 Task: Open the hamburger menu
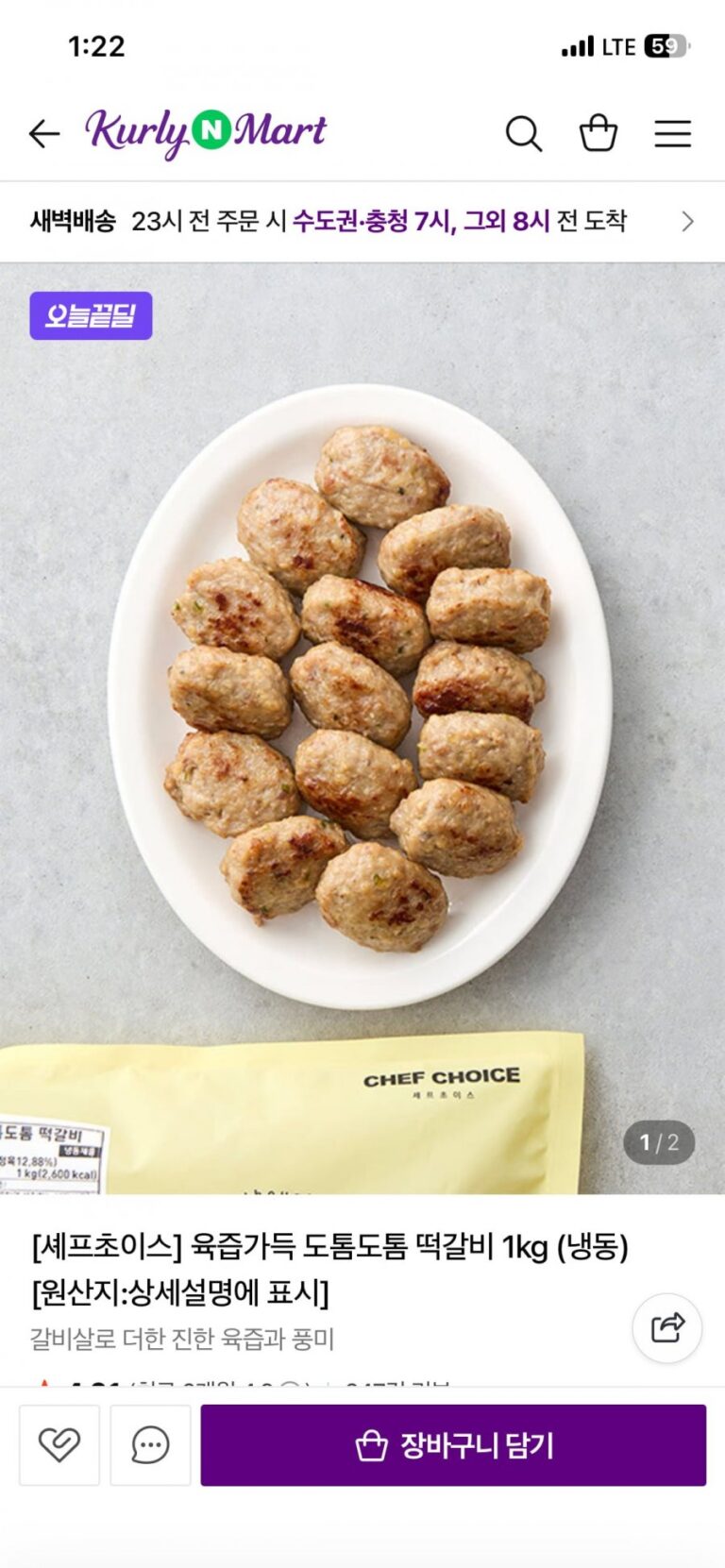coord(672,134)
